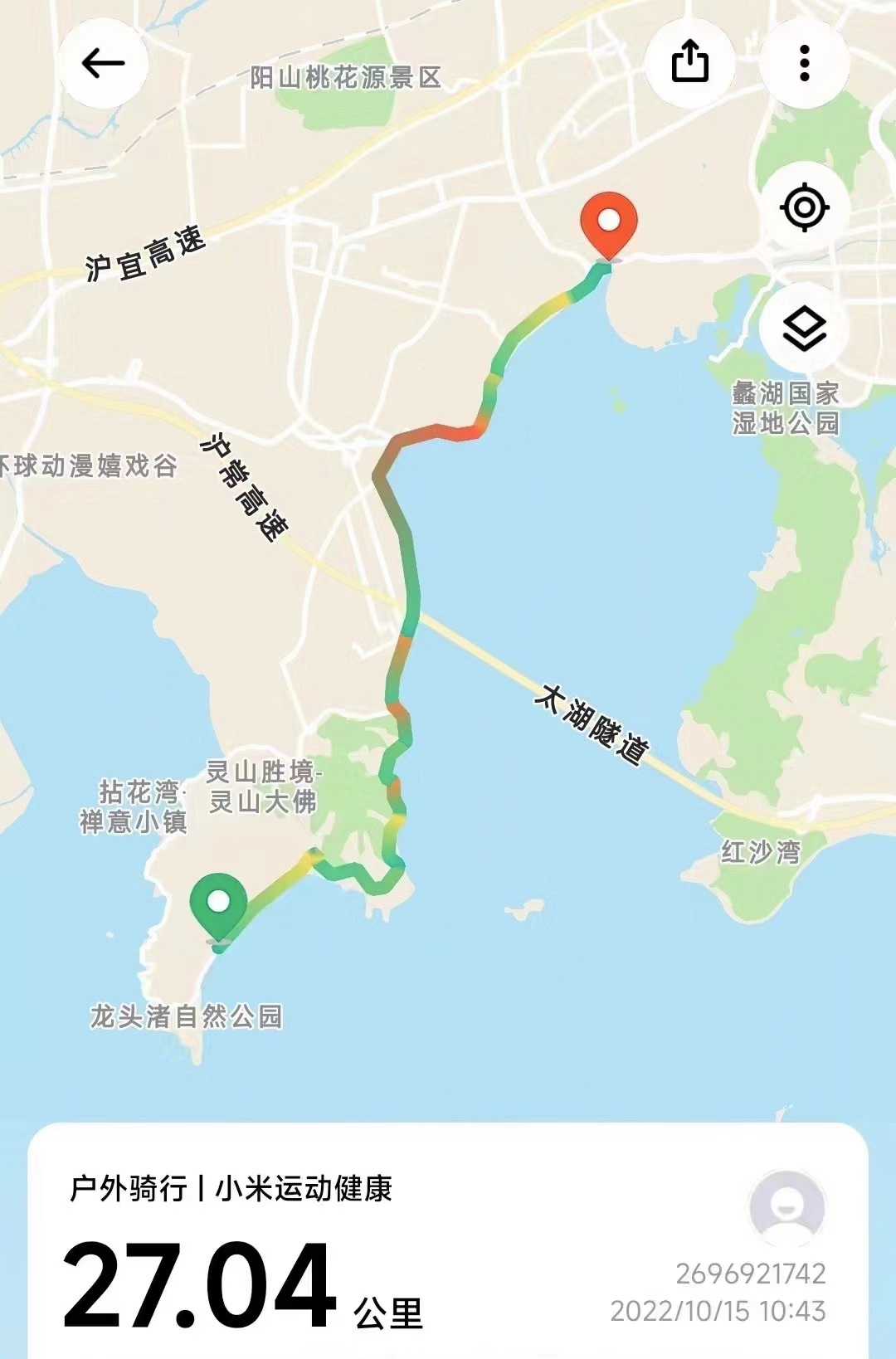Recenter the map on the route
Image resolution: width=896 pixels, height=1359 pixels.
coord(804,207)
